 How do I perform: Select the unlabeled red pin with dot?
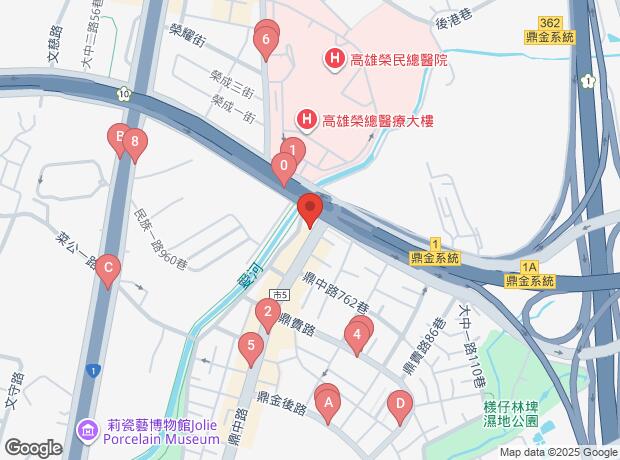point(309,208)
